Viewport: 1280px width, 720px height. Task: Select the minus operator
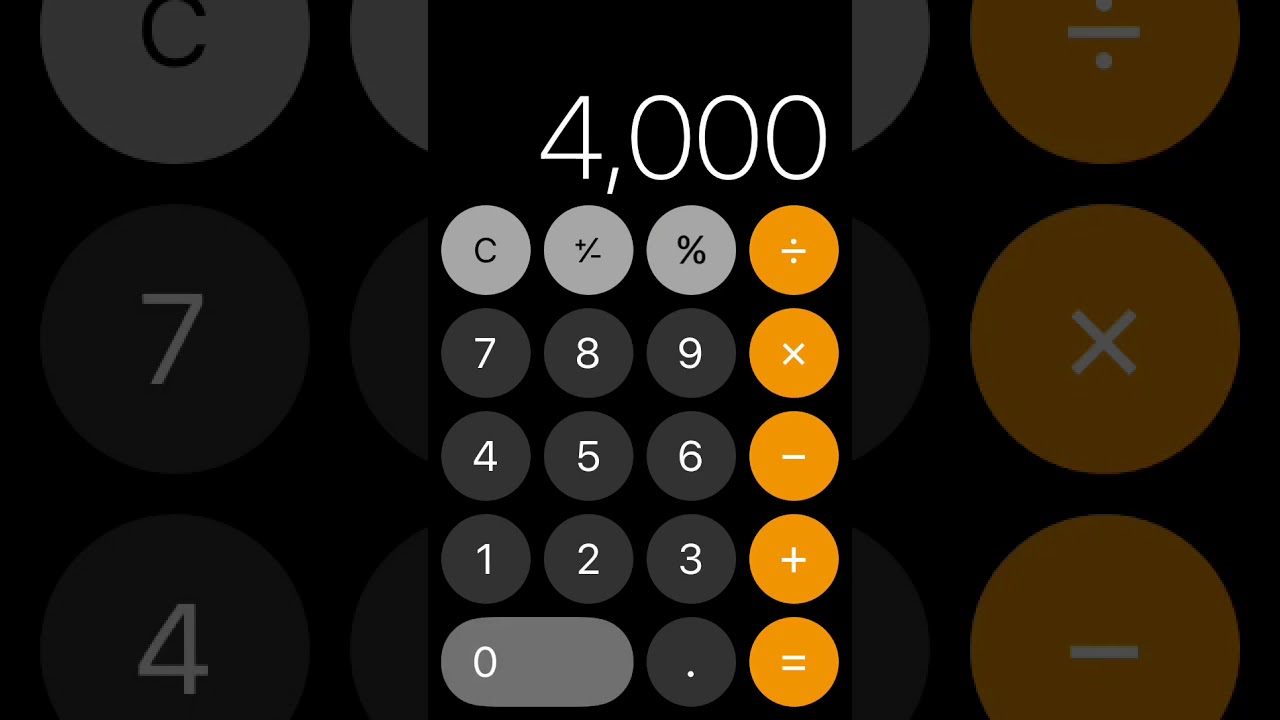pyautogui.click(x=794, y=456)
